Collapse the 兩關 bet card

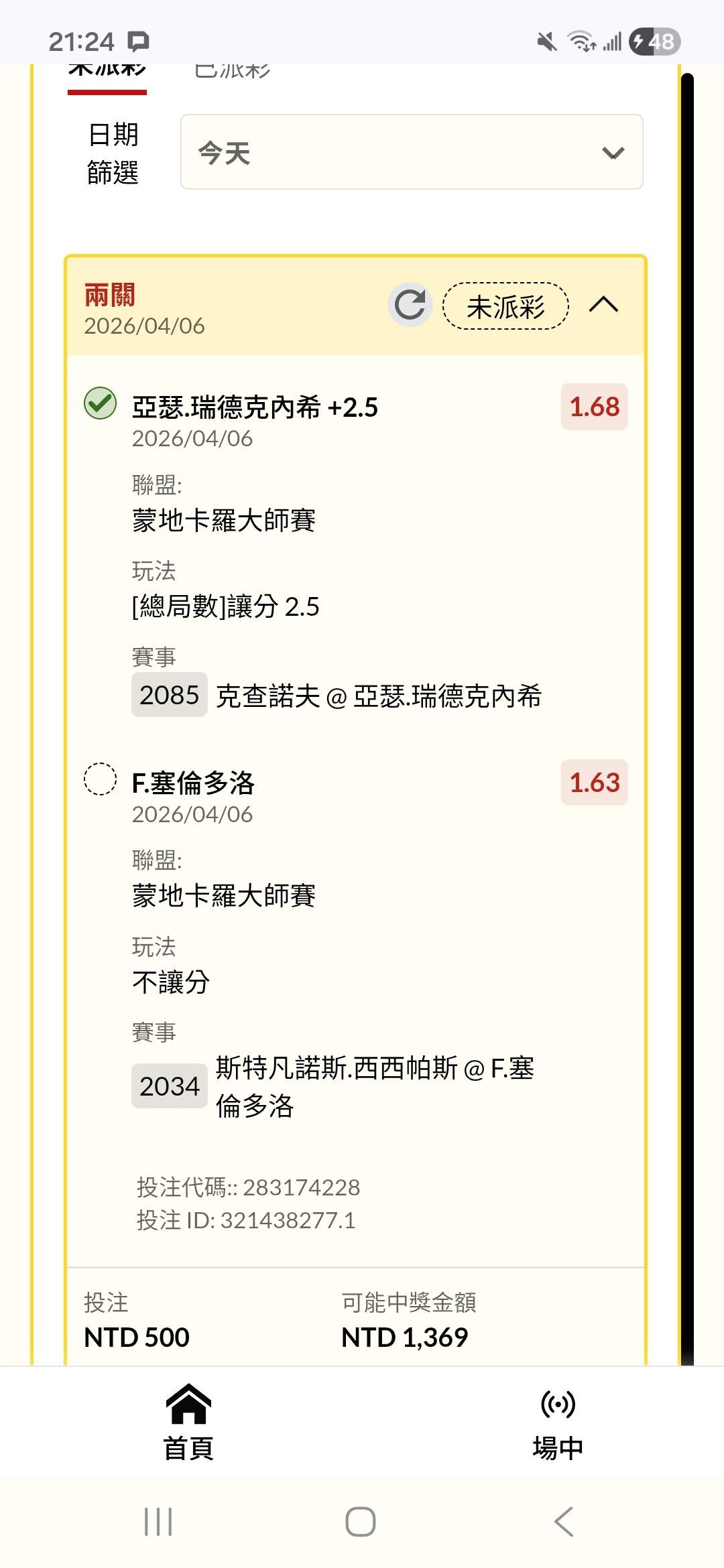(x=603, y=305)
